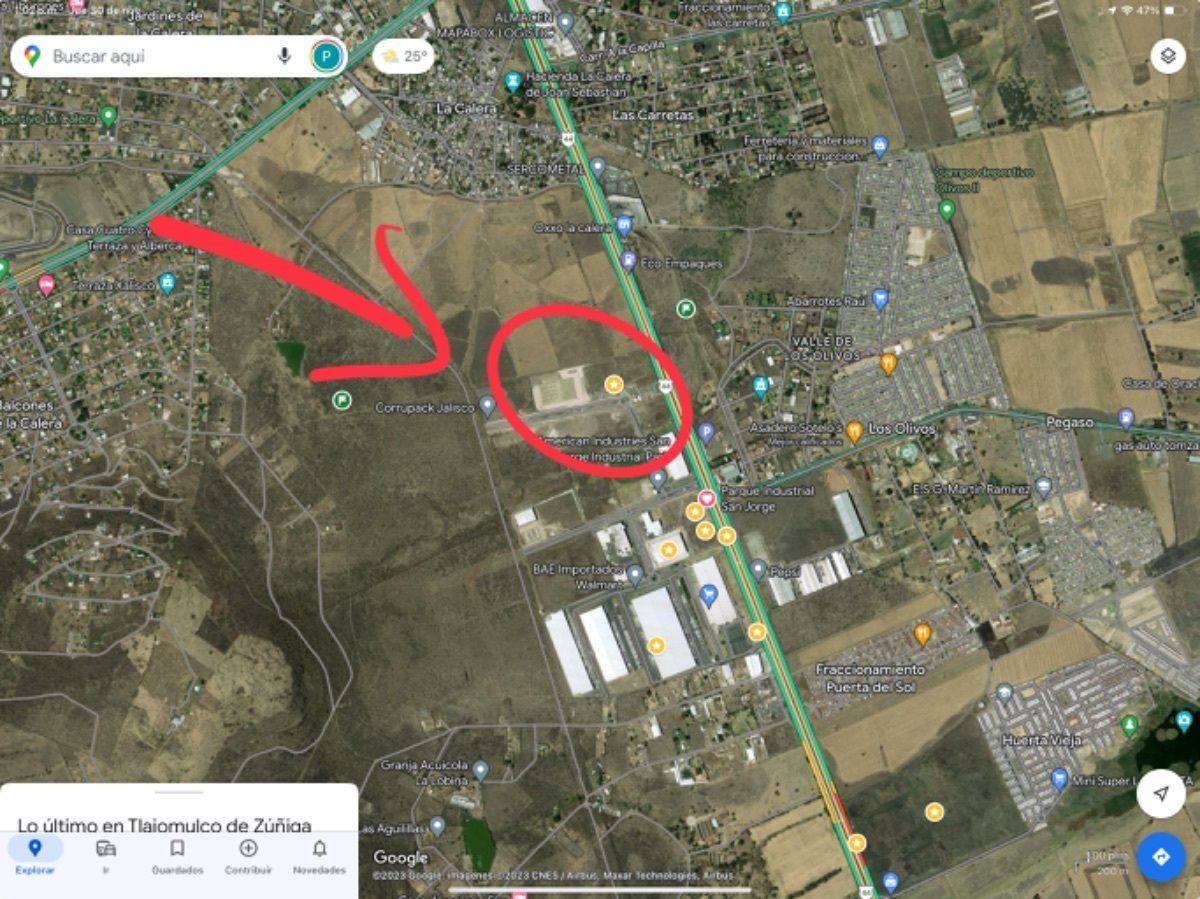The height and width of the screenshot is (899, 1200).
Task: Switch to the Ir tab
Action: click(106, 856)
